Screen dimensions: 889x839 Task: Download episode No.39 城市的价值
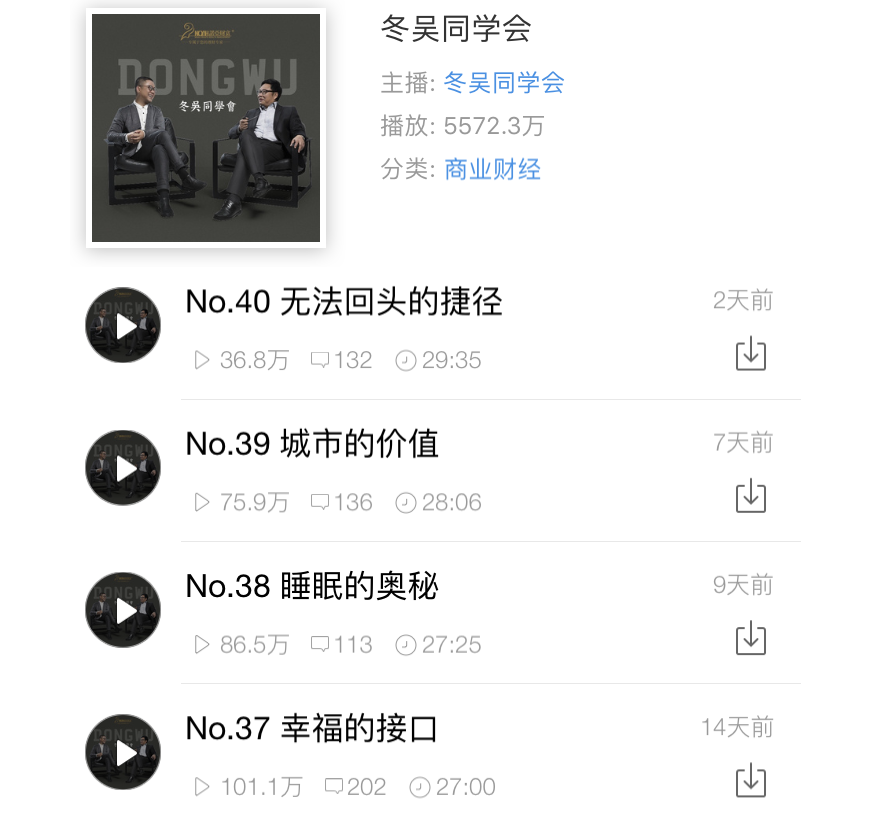point(750,496)
